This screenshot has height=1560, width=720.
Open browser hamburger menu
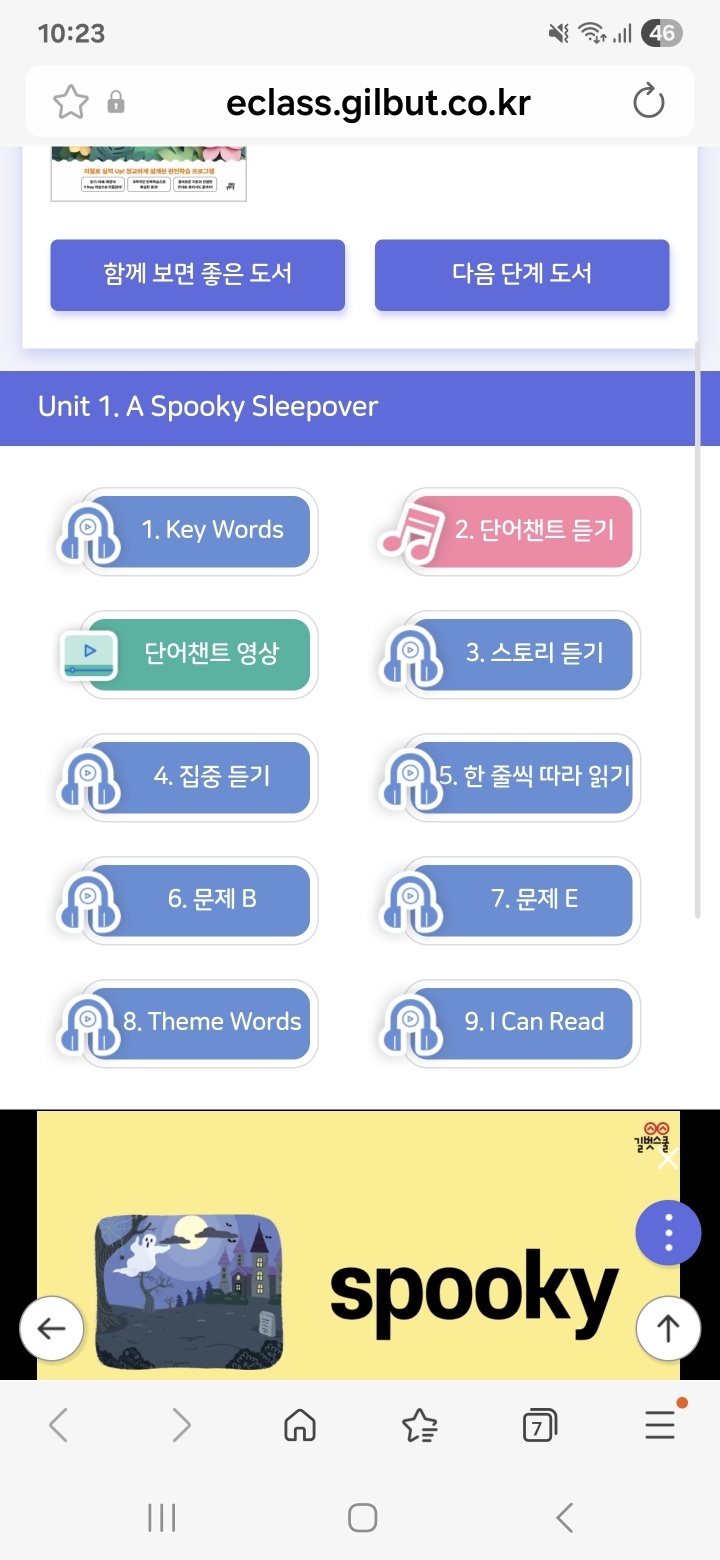[x=660, y=1425]
